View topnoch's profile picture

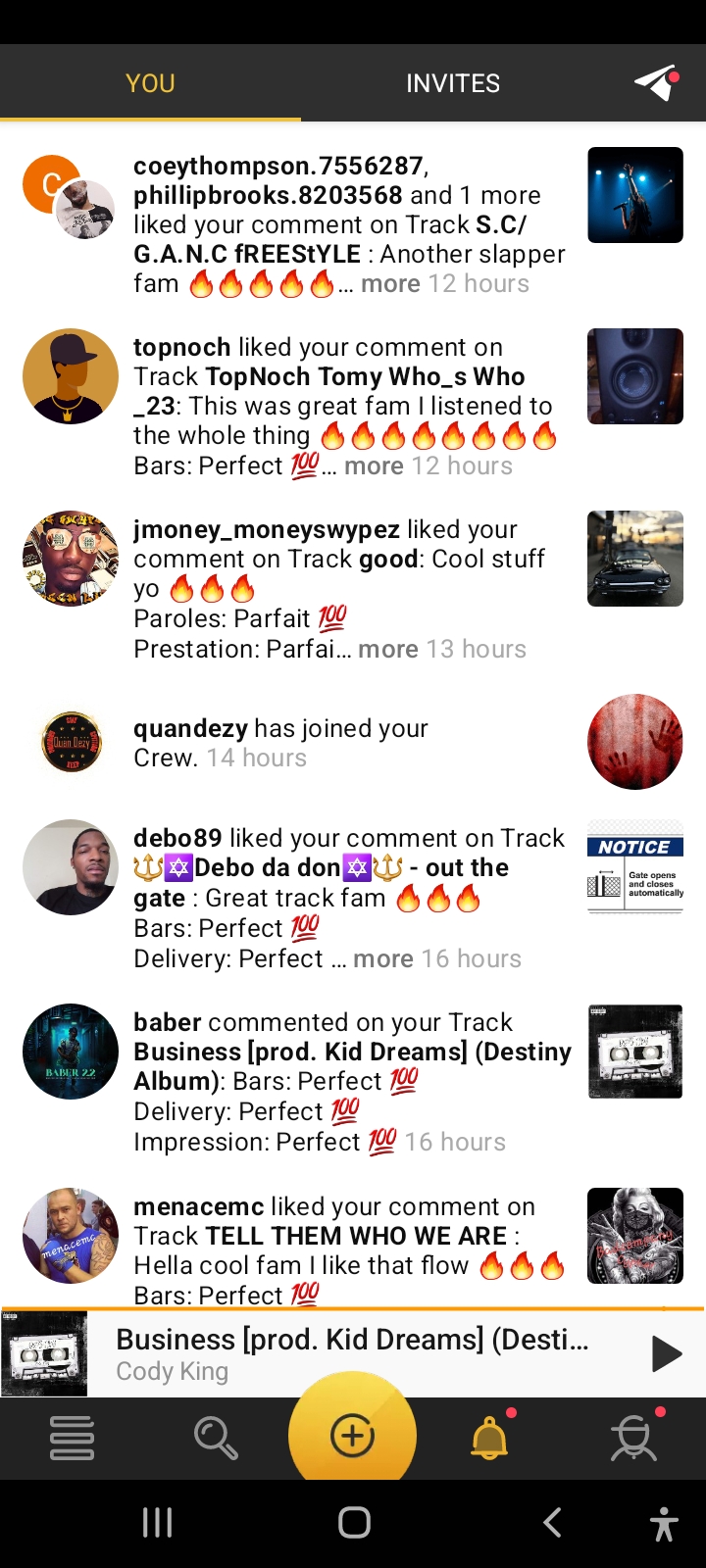click(x=71, y=376)
